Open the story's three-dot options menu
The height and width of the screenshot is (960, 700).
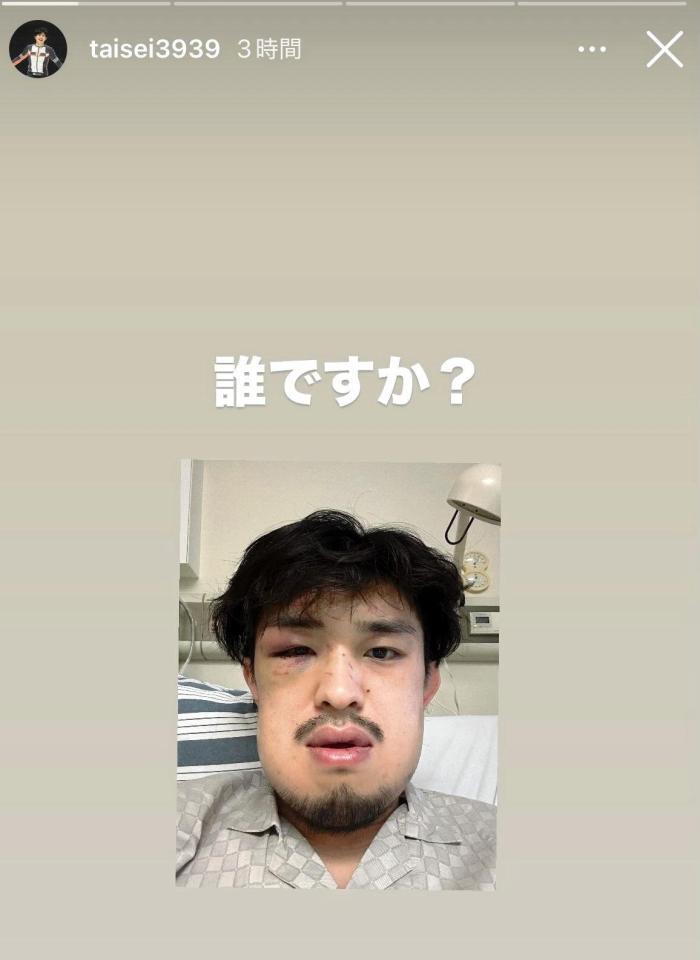point(592,49)
